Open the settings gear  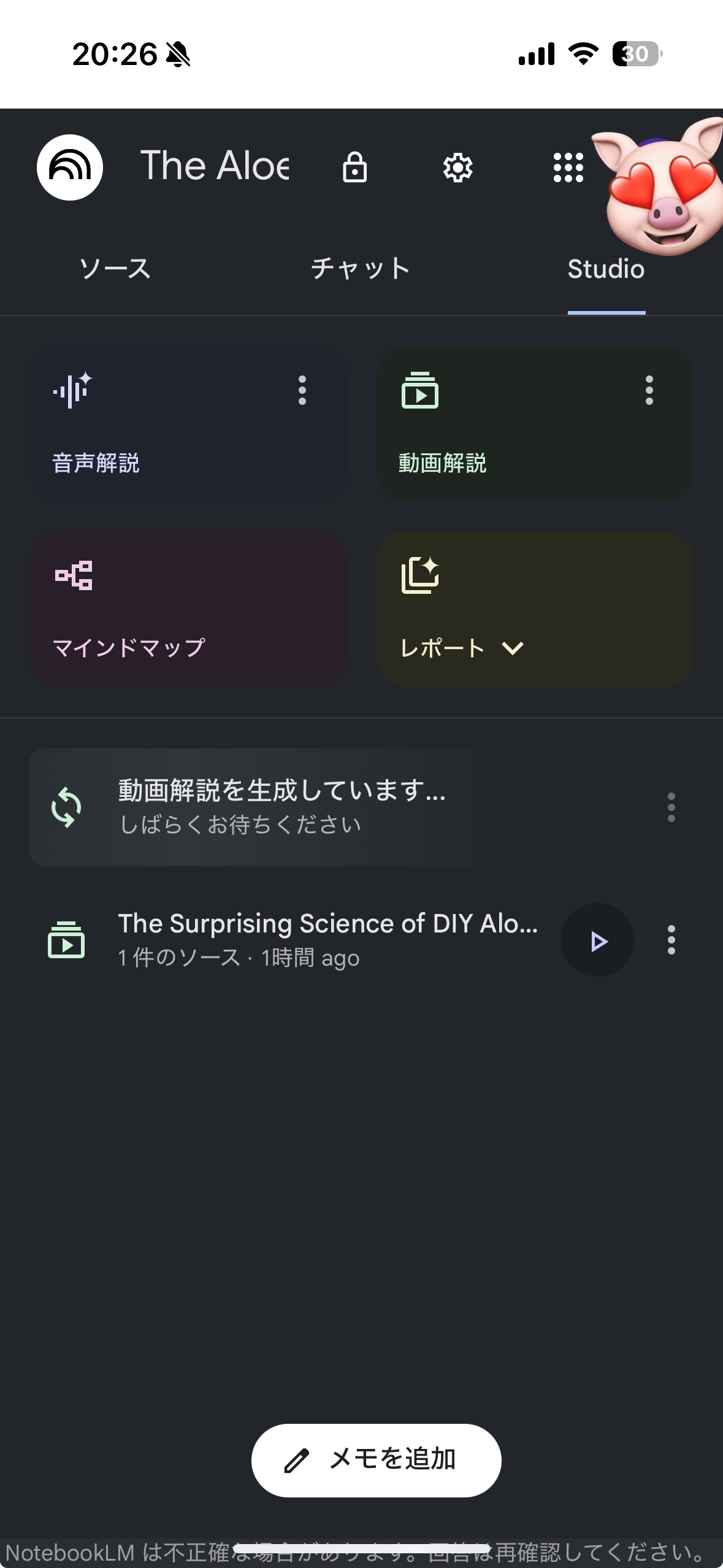point(457,167)
